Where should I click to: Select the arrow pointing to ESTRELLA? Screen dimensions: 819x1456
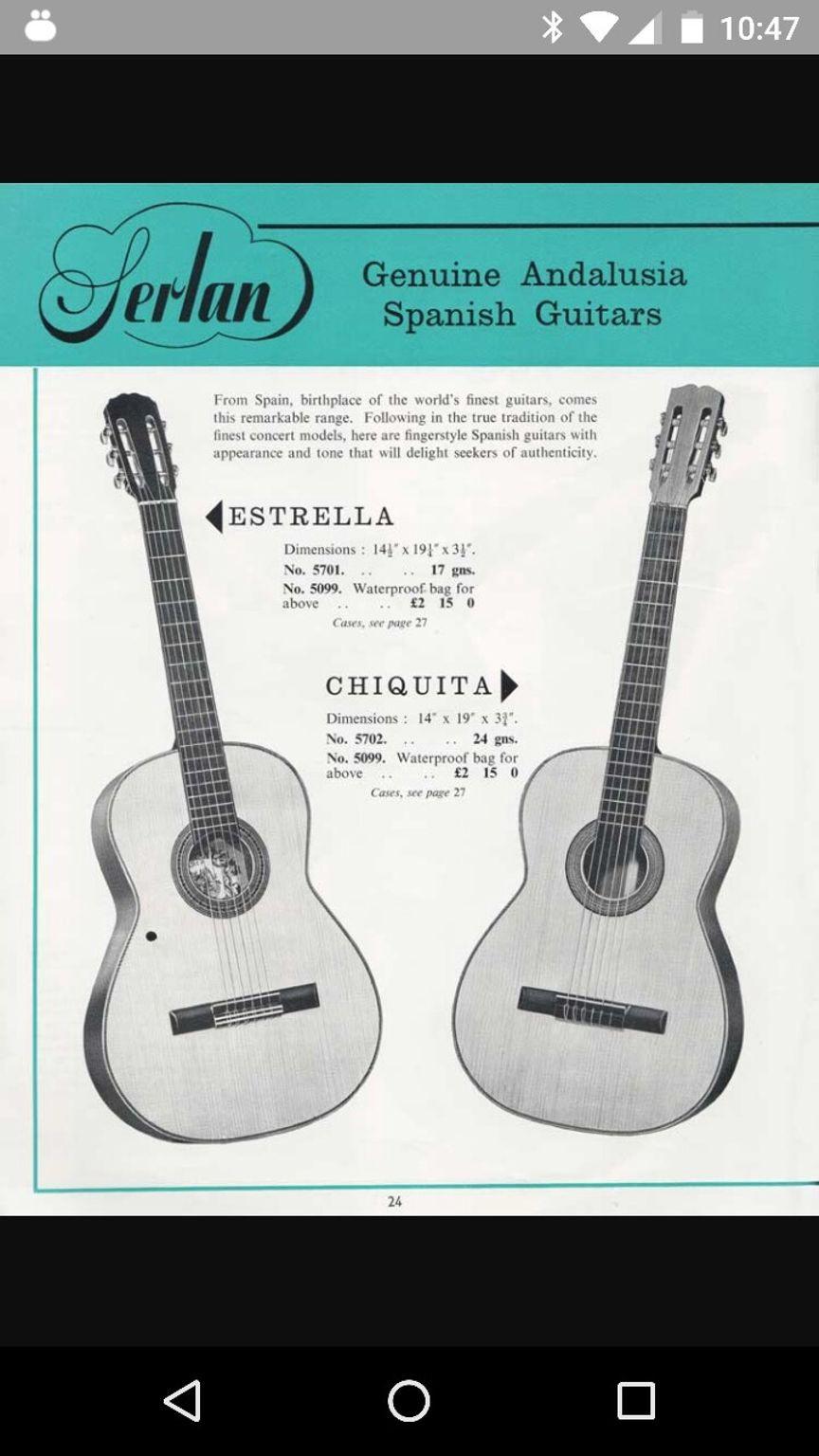point(218,517)
